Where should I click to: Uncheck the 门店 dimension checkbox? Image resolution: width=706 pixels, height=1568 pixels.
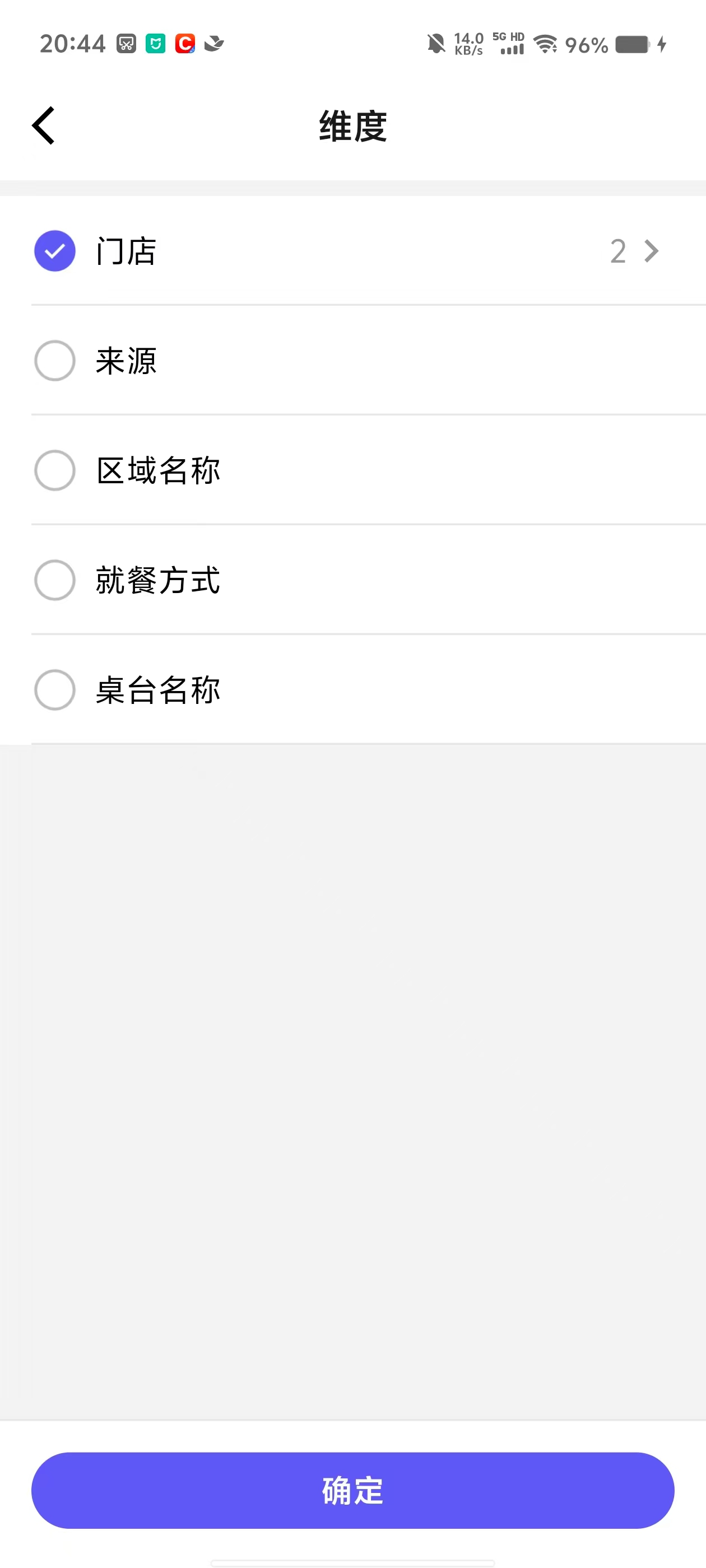pyautogui.click(x=55, y=251)
